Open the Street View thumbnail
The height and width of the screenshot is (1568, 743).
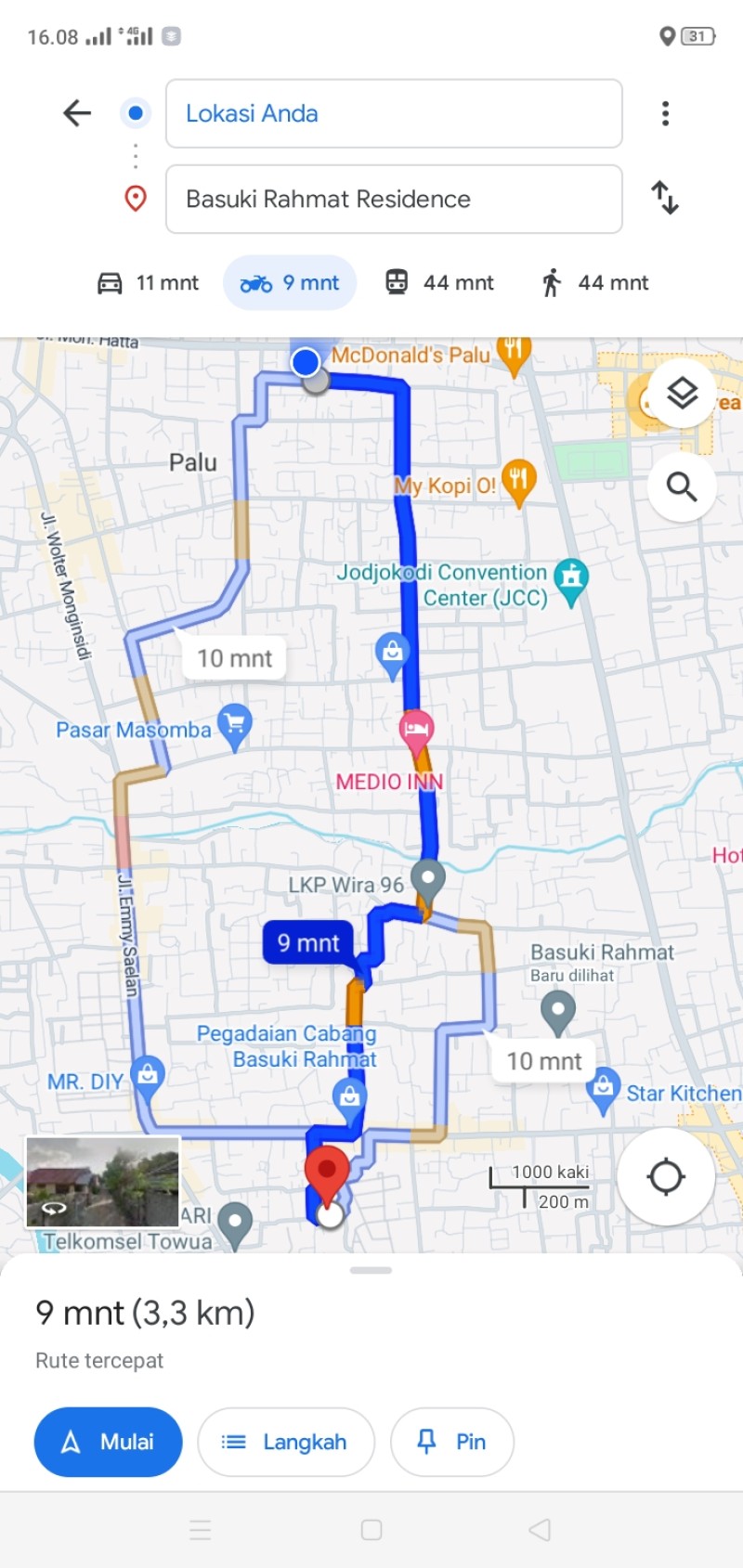pyautogui.click(x=103, y=1182)
